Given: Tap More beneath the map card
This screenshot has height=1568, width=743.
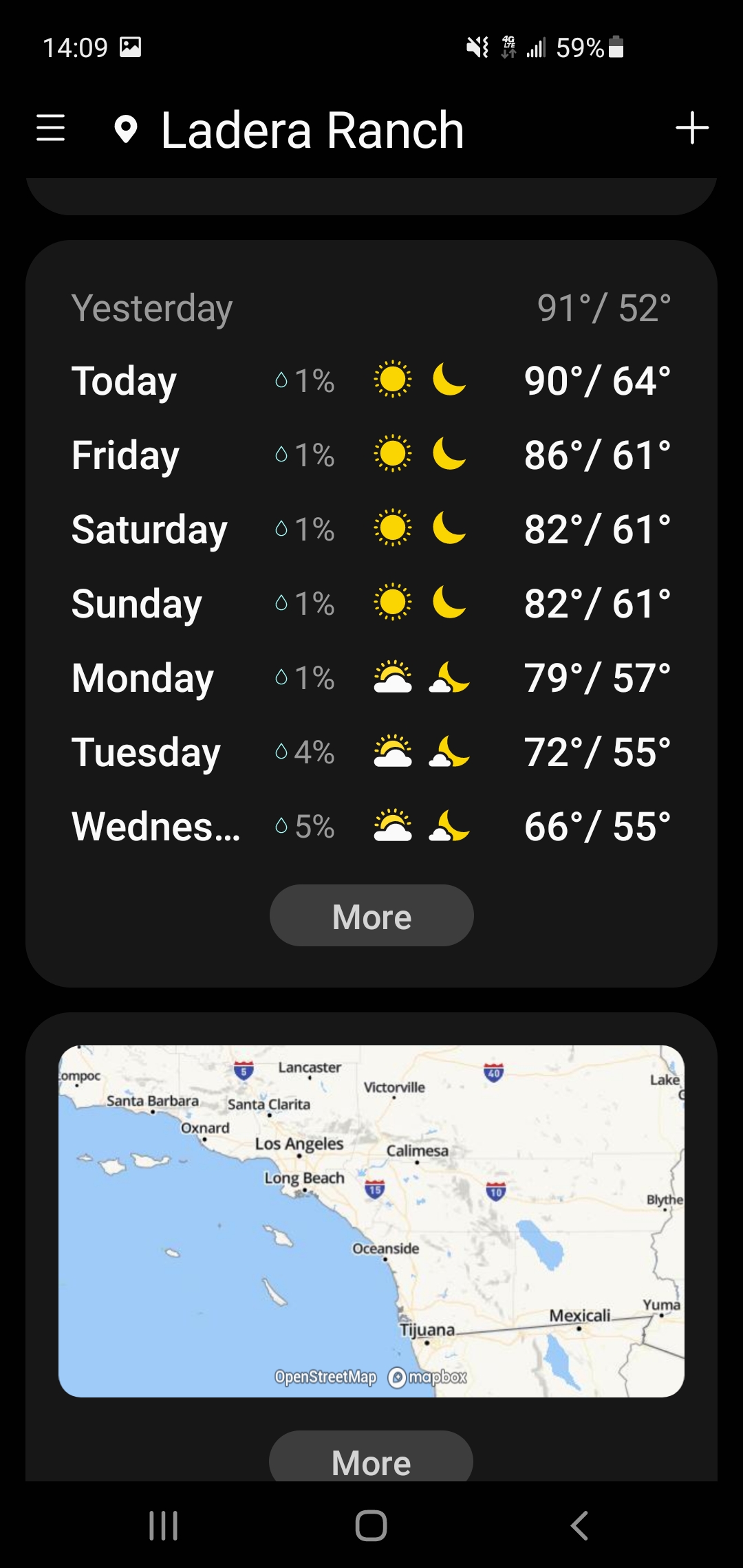Looking at the screenshot, I should (371, 1461).
